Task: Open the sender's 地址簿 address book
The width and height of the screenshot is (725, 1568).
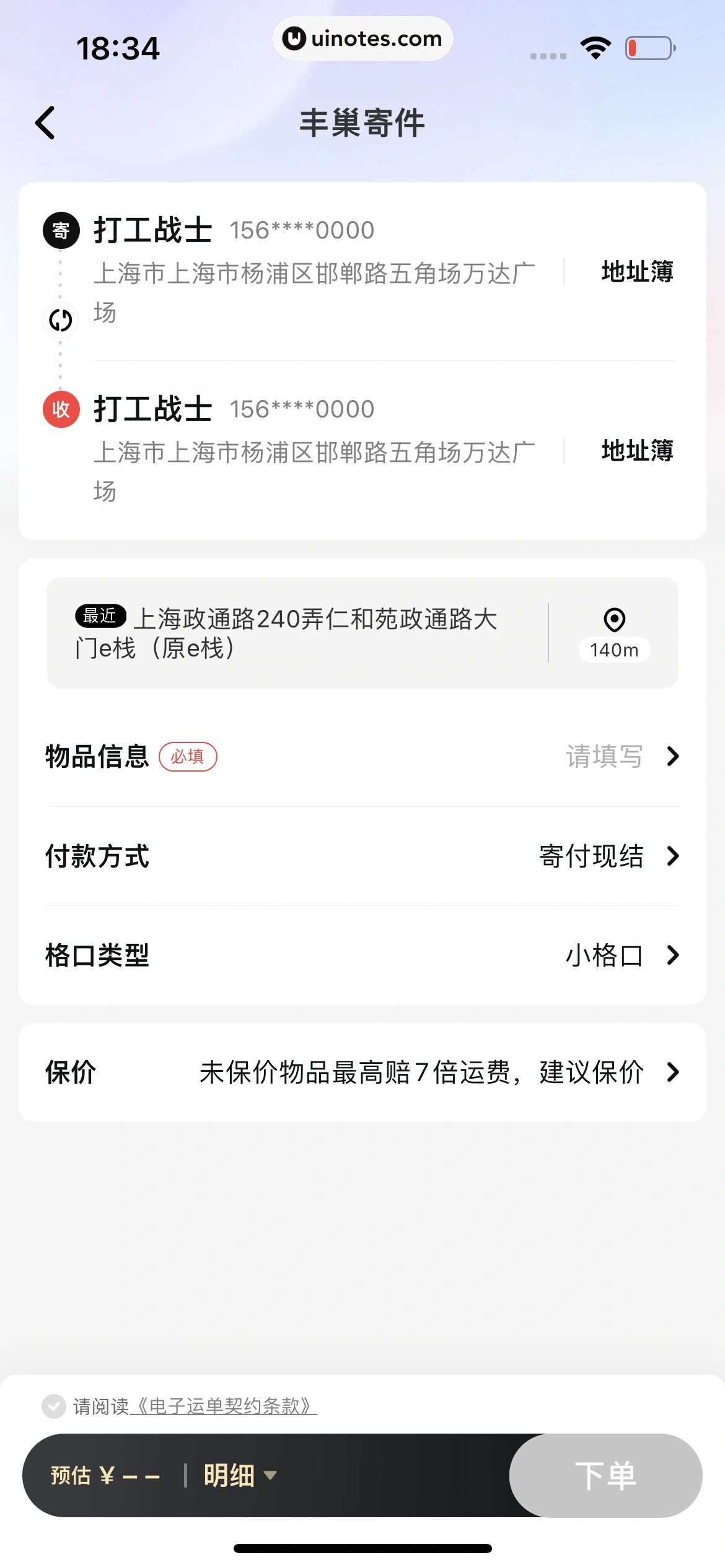Action: pyautogui.click(x=636, y=271)
